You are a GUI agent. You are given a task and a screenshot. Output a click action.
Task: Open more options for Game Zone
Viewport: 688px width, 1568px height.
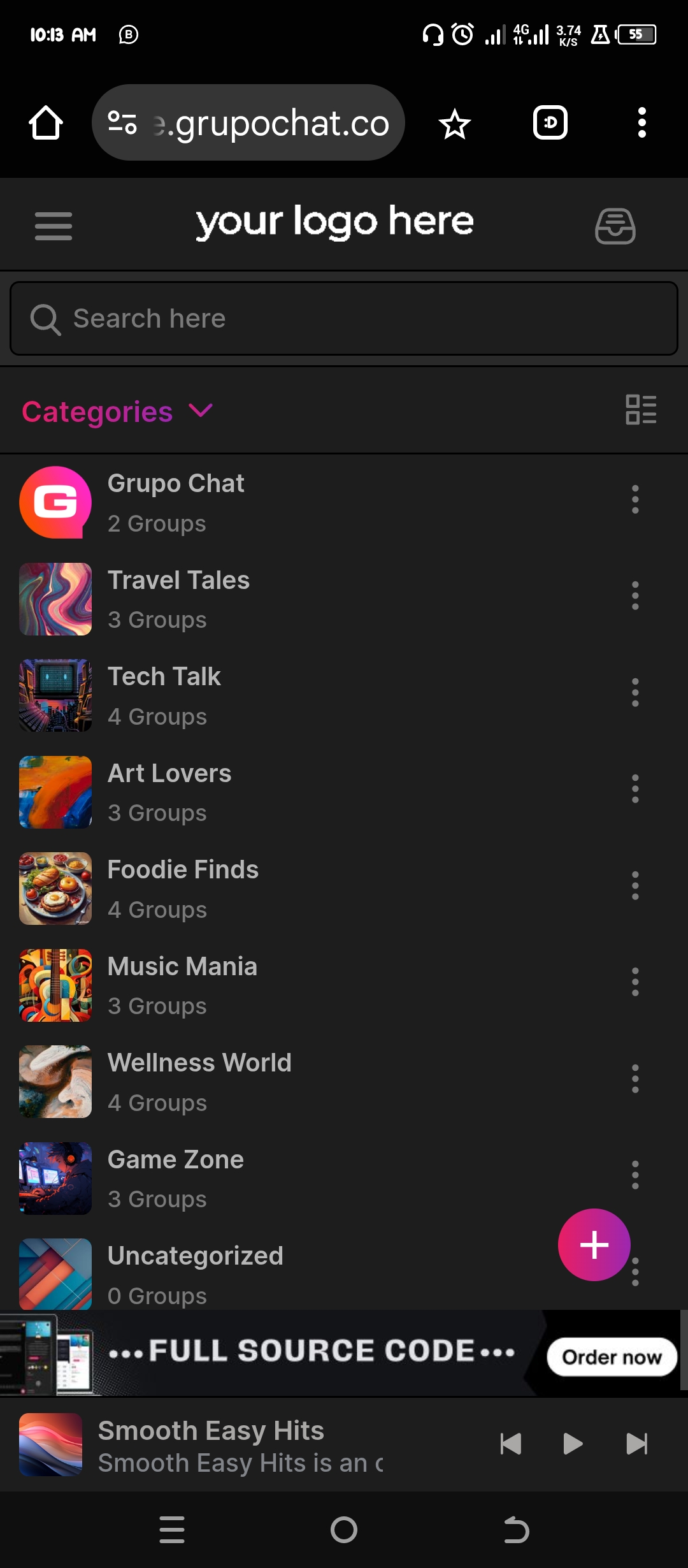635,1175
